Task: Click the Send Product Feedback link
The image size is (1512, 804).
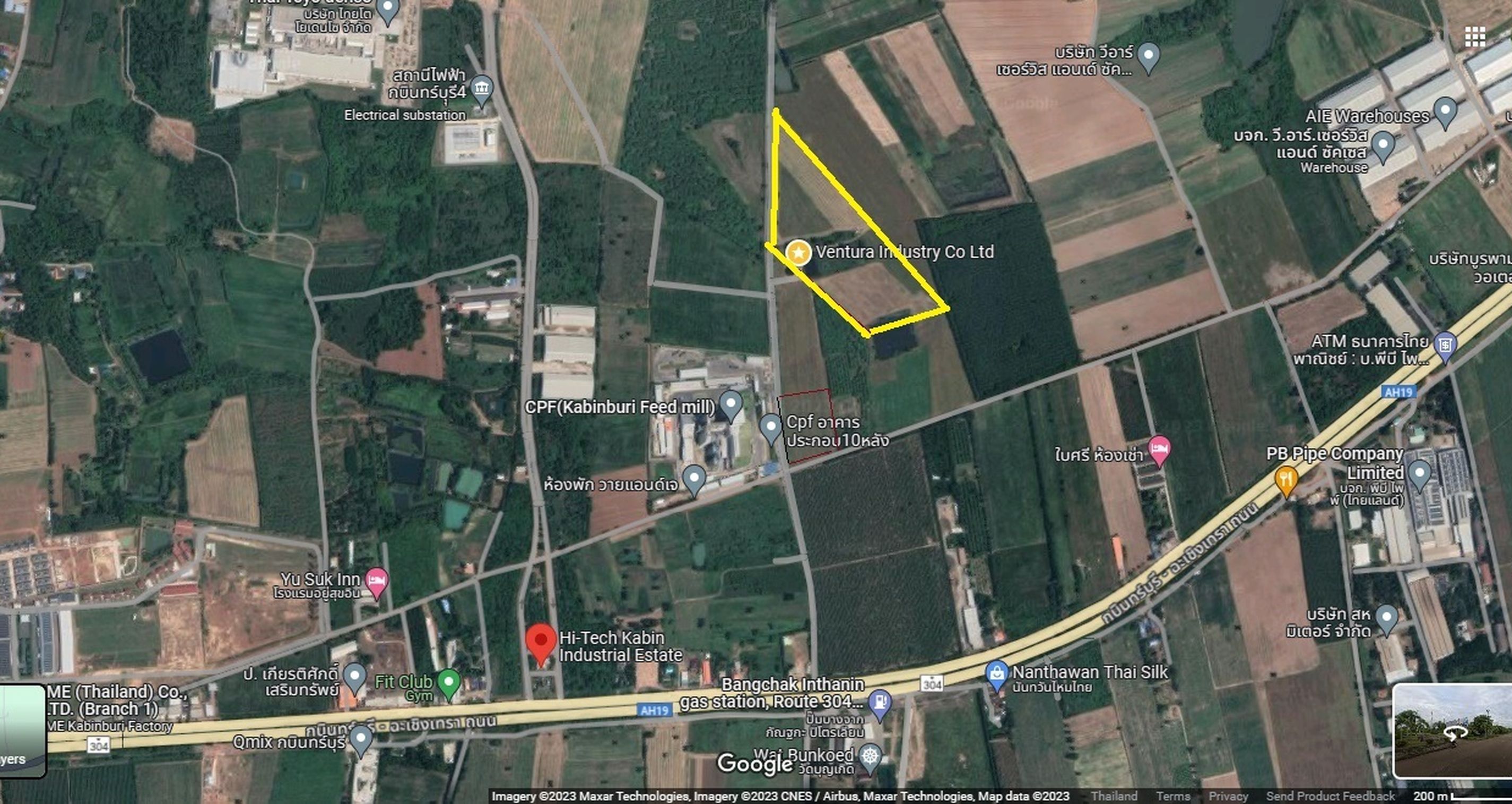Action: click(1330, 797)
